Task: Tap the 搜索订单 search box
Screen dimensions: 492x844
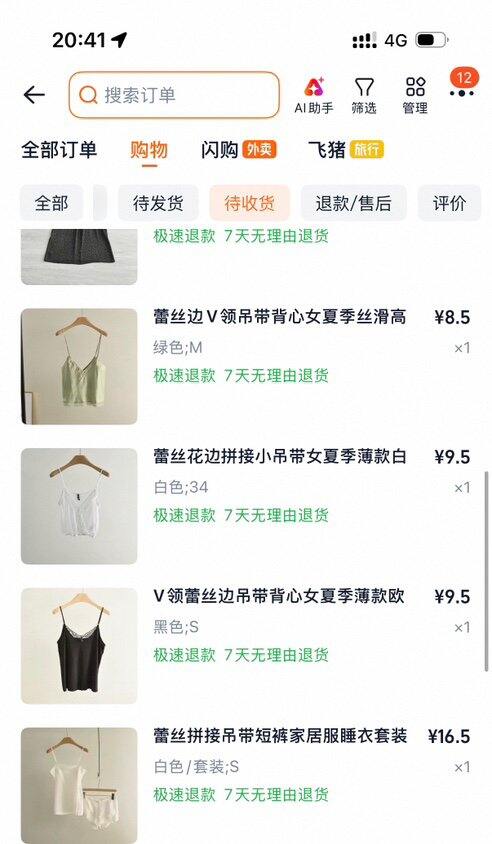Action: click(174, 95)
